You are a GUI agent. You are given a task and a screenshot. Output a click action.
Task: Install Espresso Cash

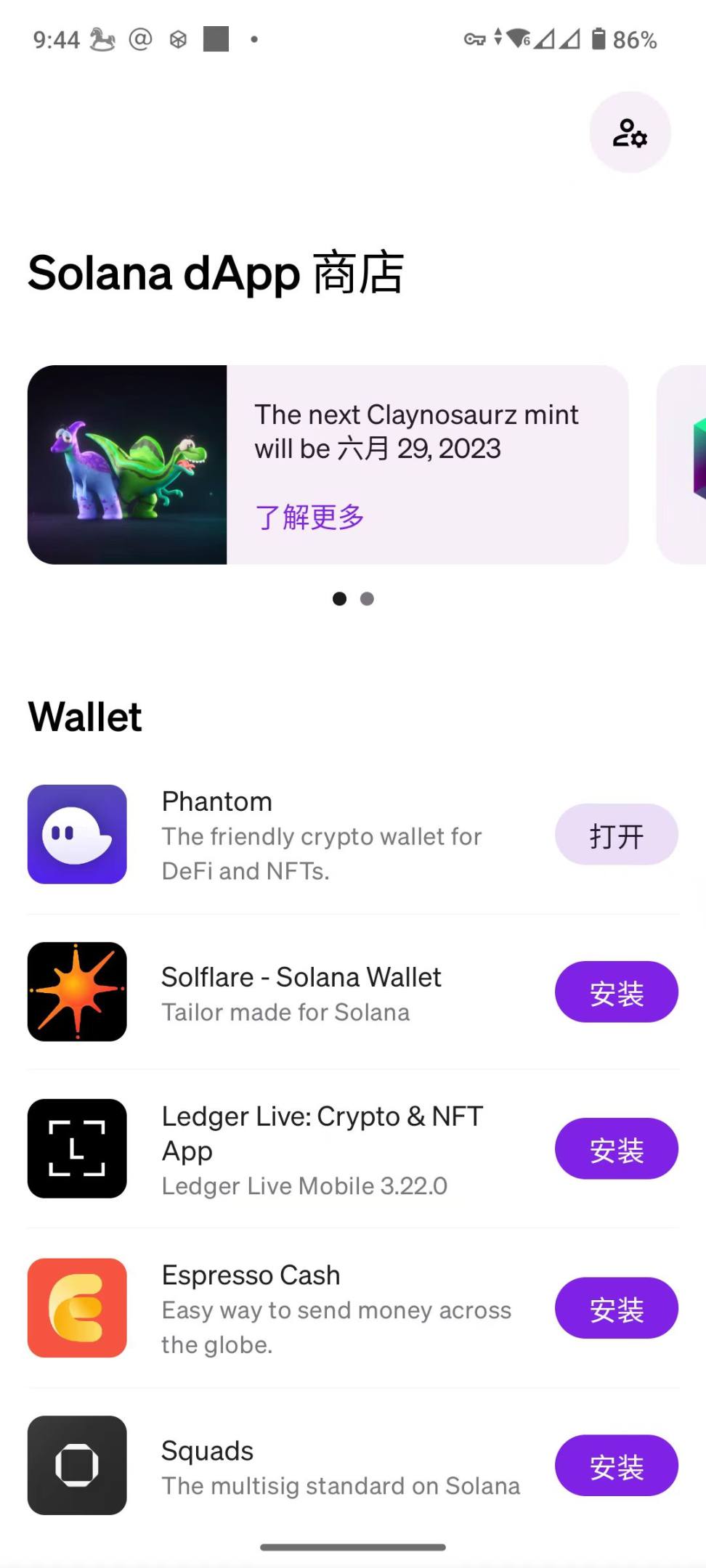tap(616, 1308)
